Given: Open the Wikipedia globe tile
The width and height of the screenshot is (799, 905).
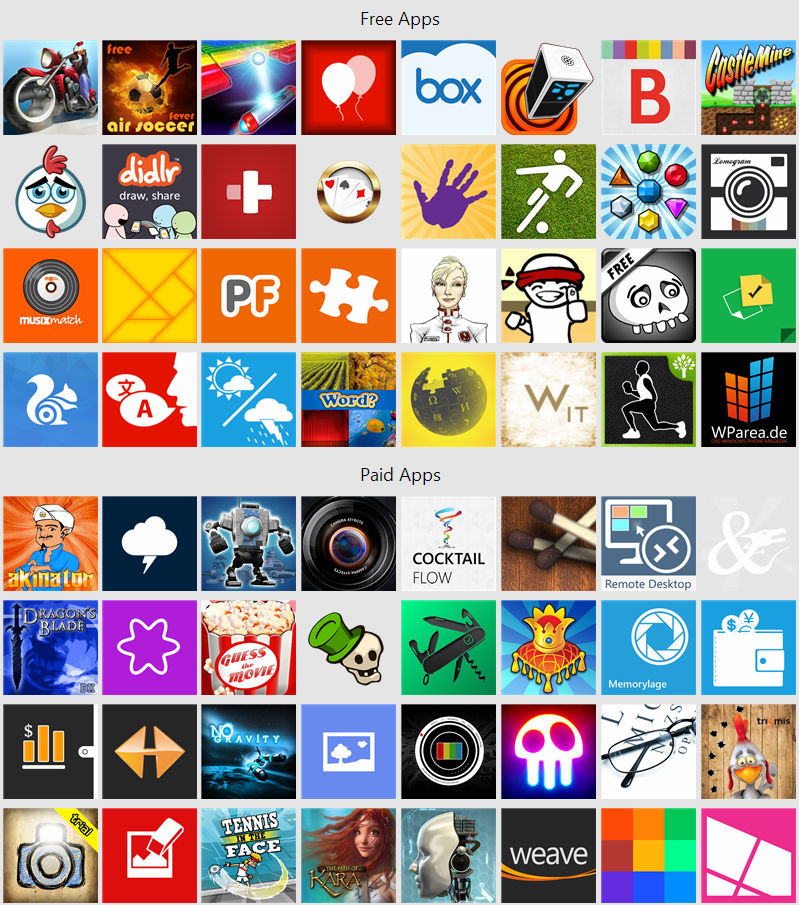Looking at the screenshot, I should [448, 399].
